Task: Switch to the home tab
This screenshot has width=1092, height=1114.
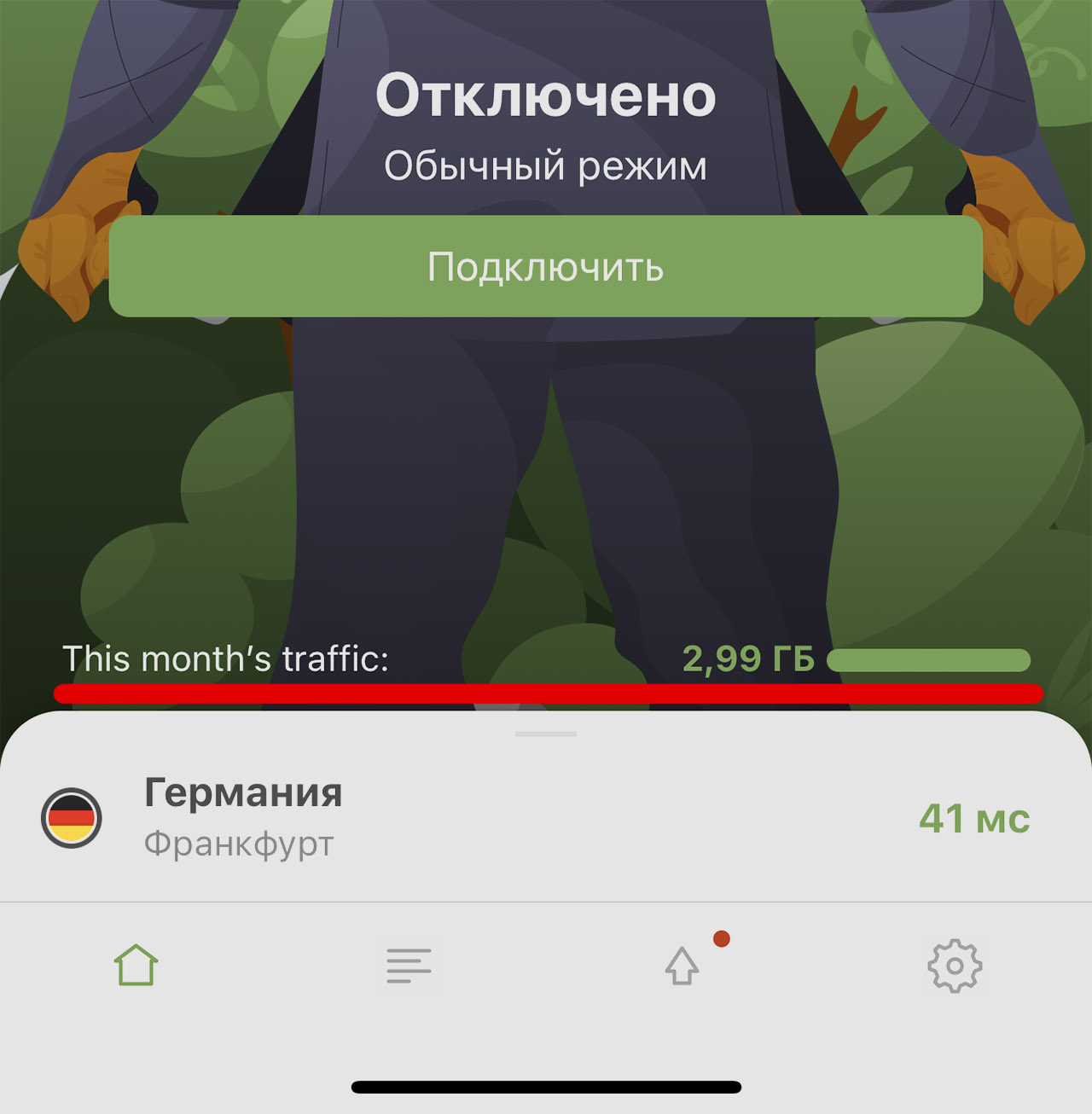Action: tap(136, 966)
